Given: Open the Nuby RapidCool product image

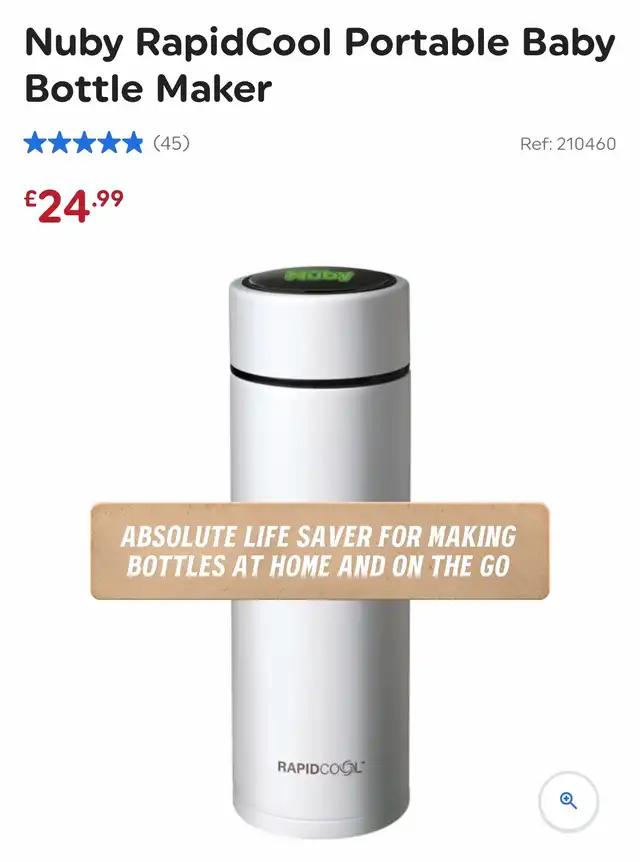Looking at the screenshot, I should [x=319, y=400].
